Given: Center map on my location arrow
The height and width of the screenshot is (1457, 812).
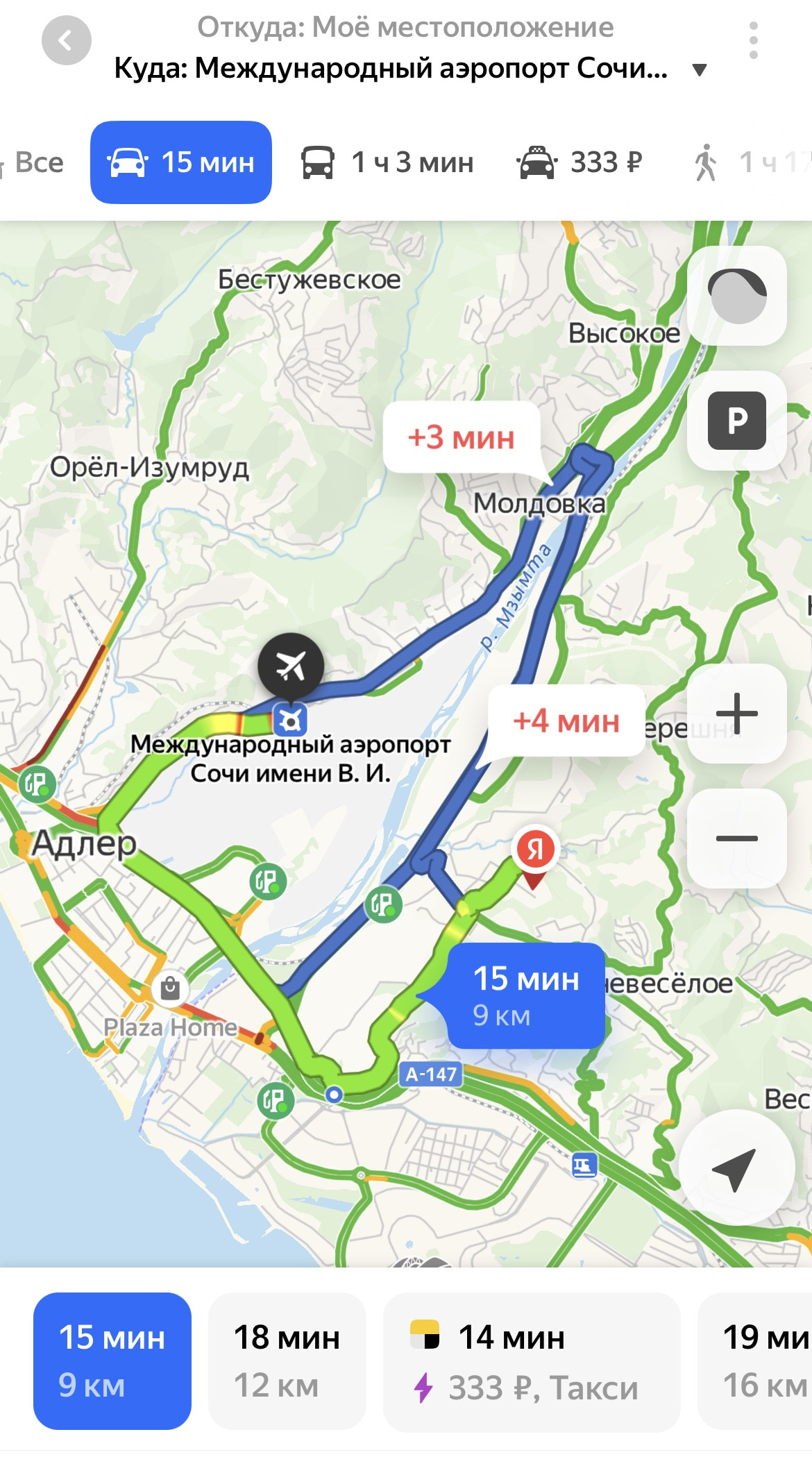Looking at the screenshot, I should coord(735,1168).
